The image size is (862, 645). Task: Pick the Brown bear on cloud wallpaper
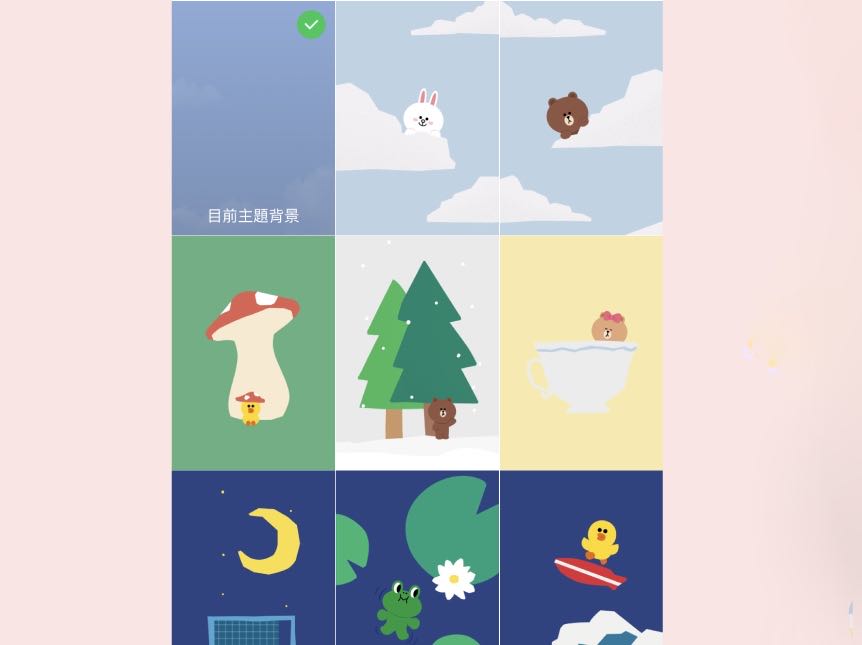tap(581, 118)
